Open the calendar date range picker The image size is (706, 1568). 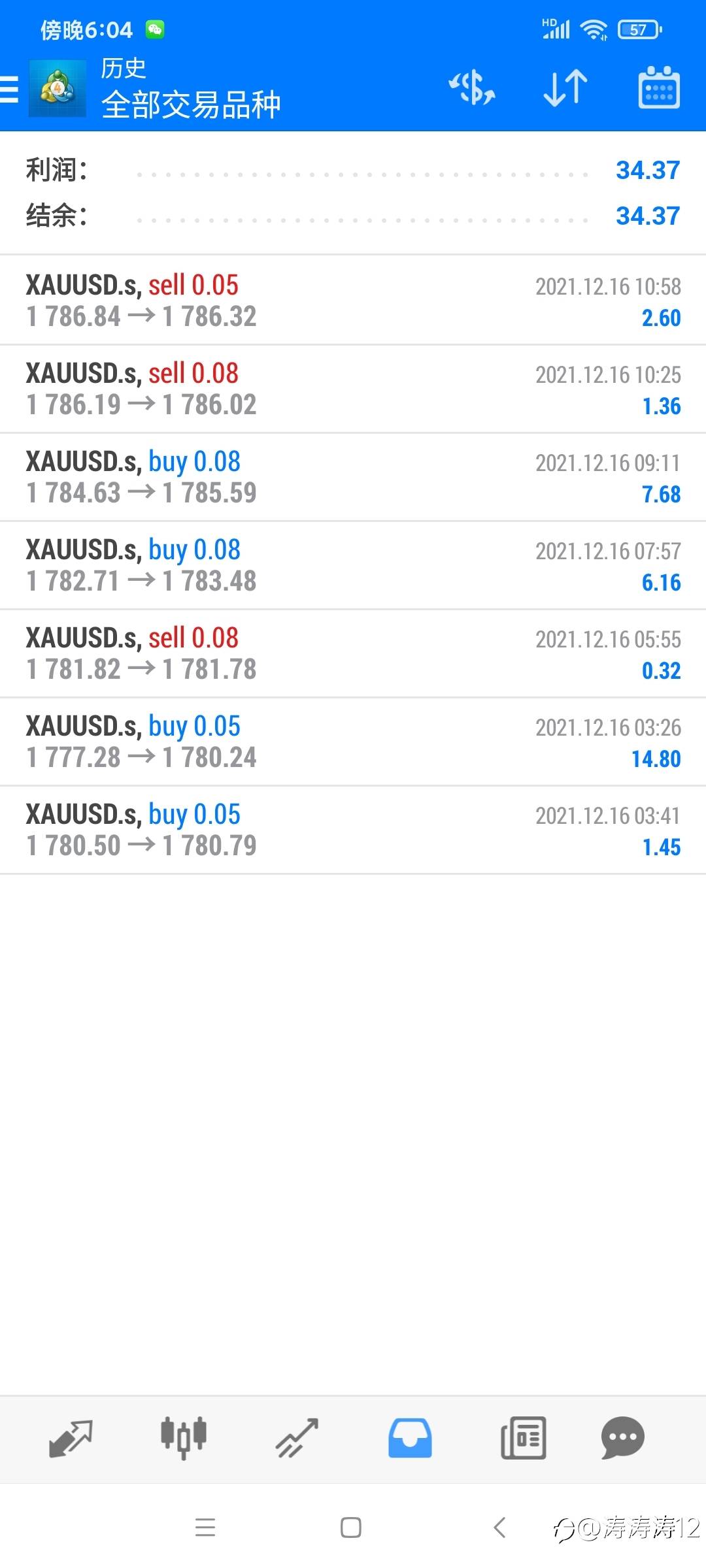pos(658,87)
